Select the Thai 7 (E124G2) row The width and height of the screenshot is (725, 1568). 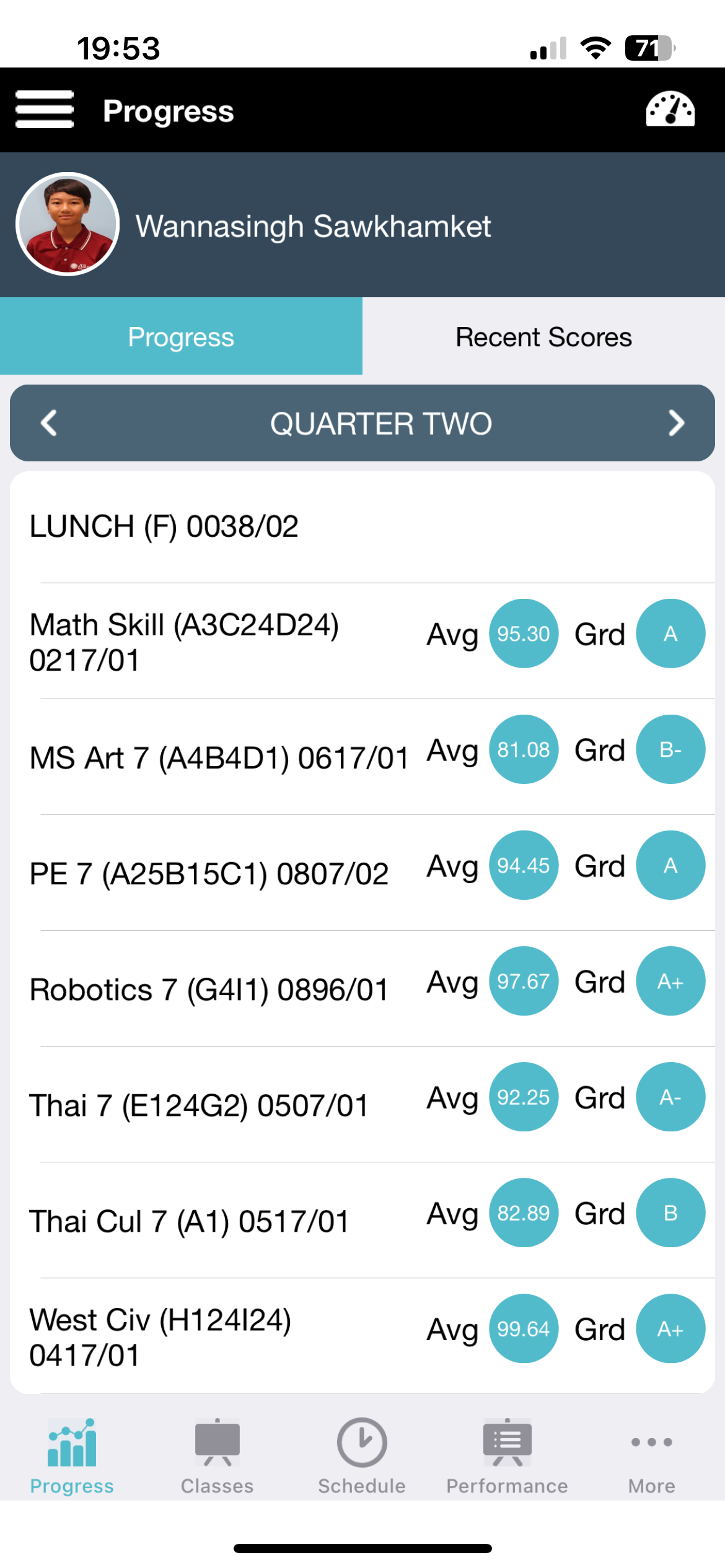[x=362, y=1104]
